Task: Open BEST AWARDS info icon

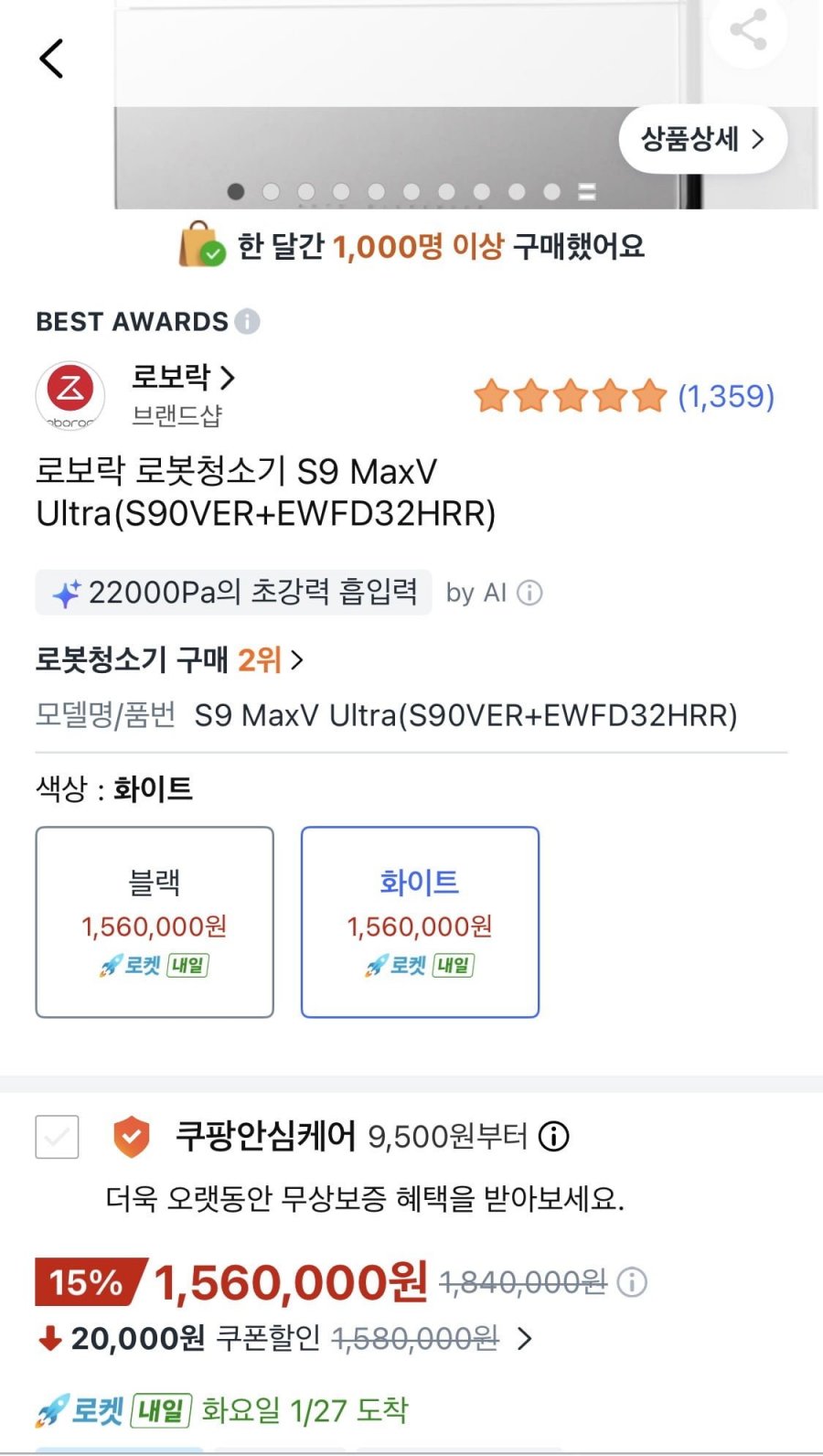Action: [x=247, y=321]
